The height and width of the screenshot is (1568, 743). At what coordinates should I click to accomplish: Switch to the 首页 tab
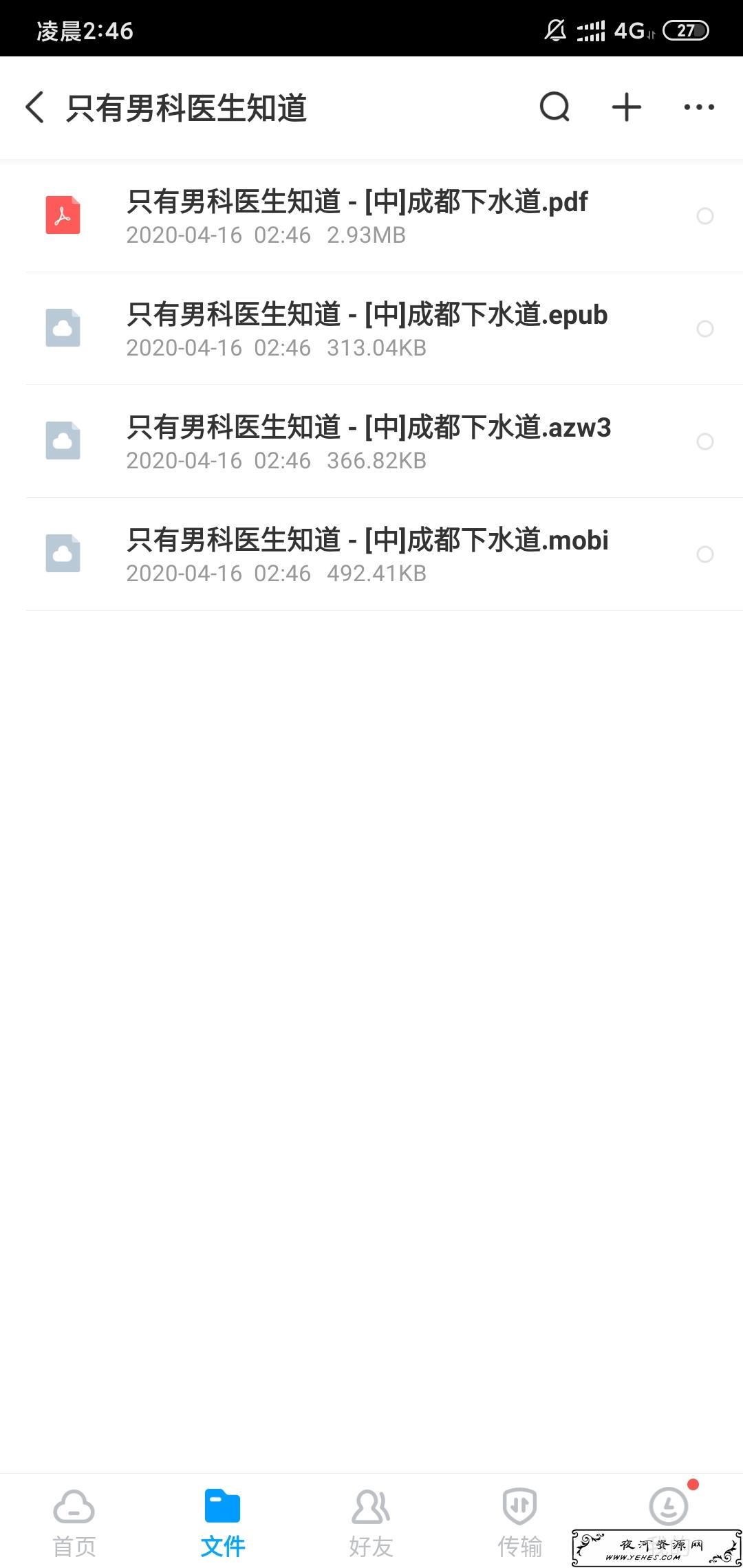(74, 1522)
